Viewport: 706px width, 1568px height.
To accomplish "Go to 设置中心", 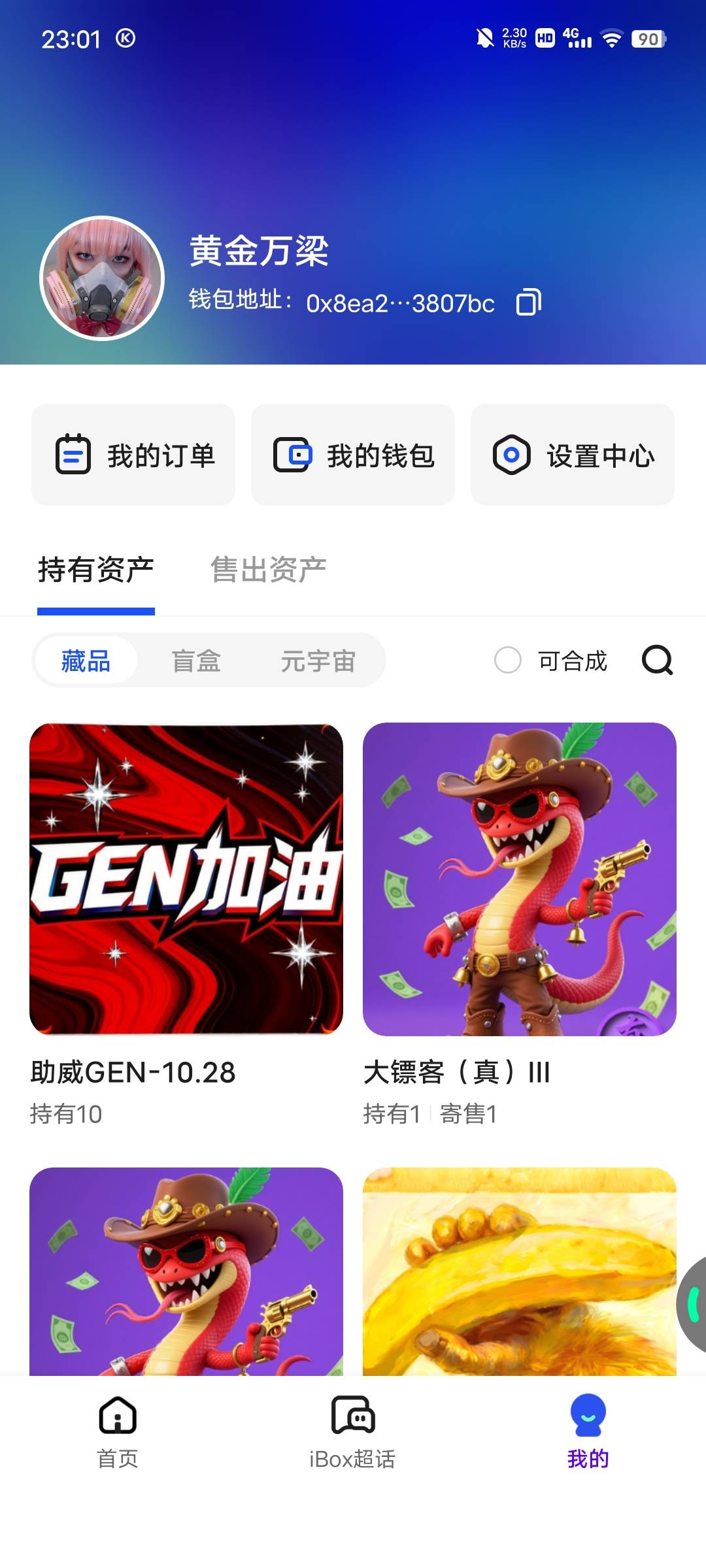I will 573,455.
